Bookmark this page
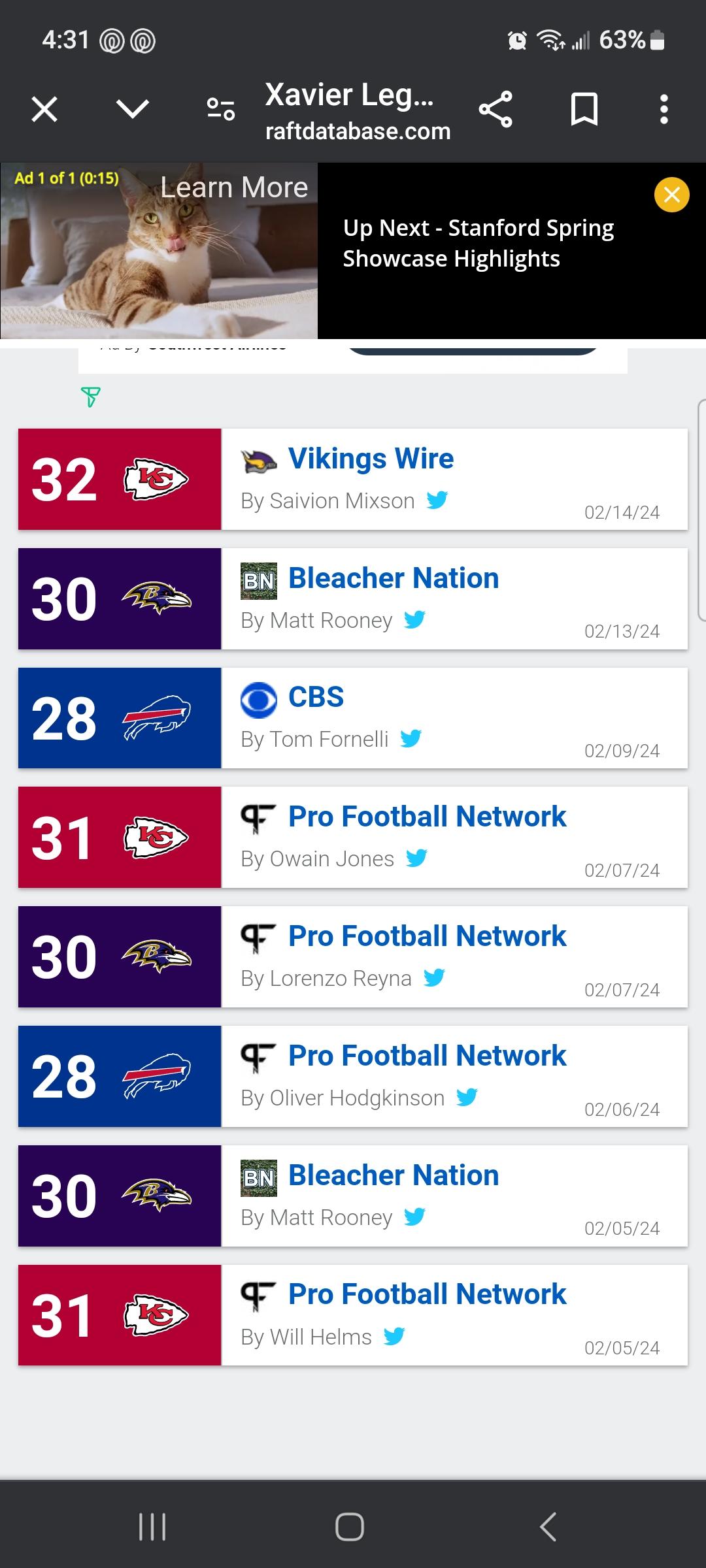This screenshot has width=706, height=1568. tap(584, 109)
